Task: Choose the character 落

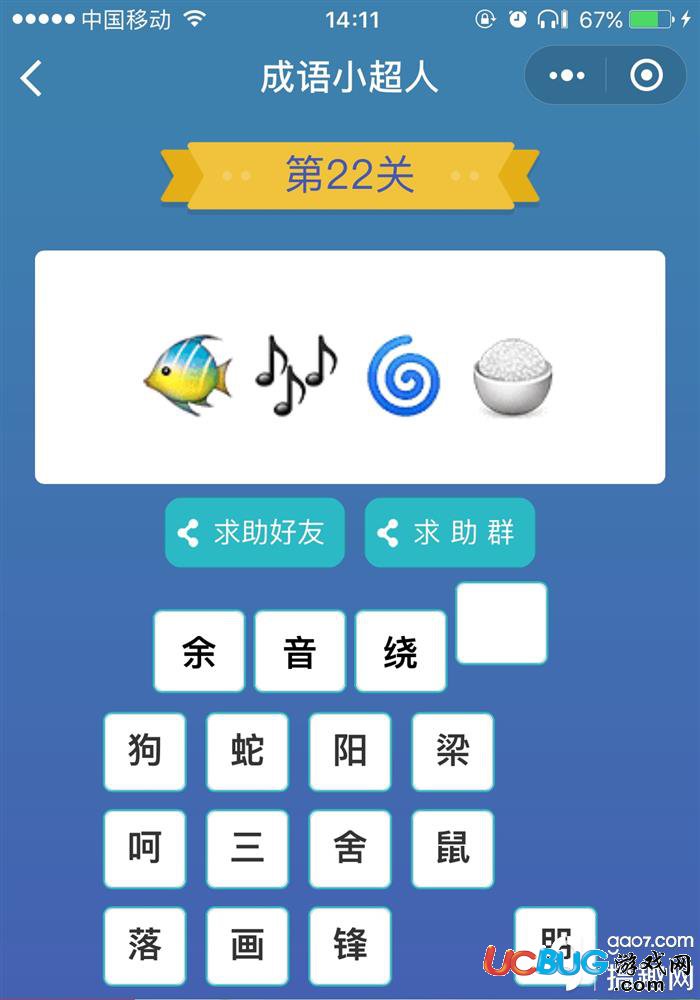Action: (x=145, y=945)
